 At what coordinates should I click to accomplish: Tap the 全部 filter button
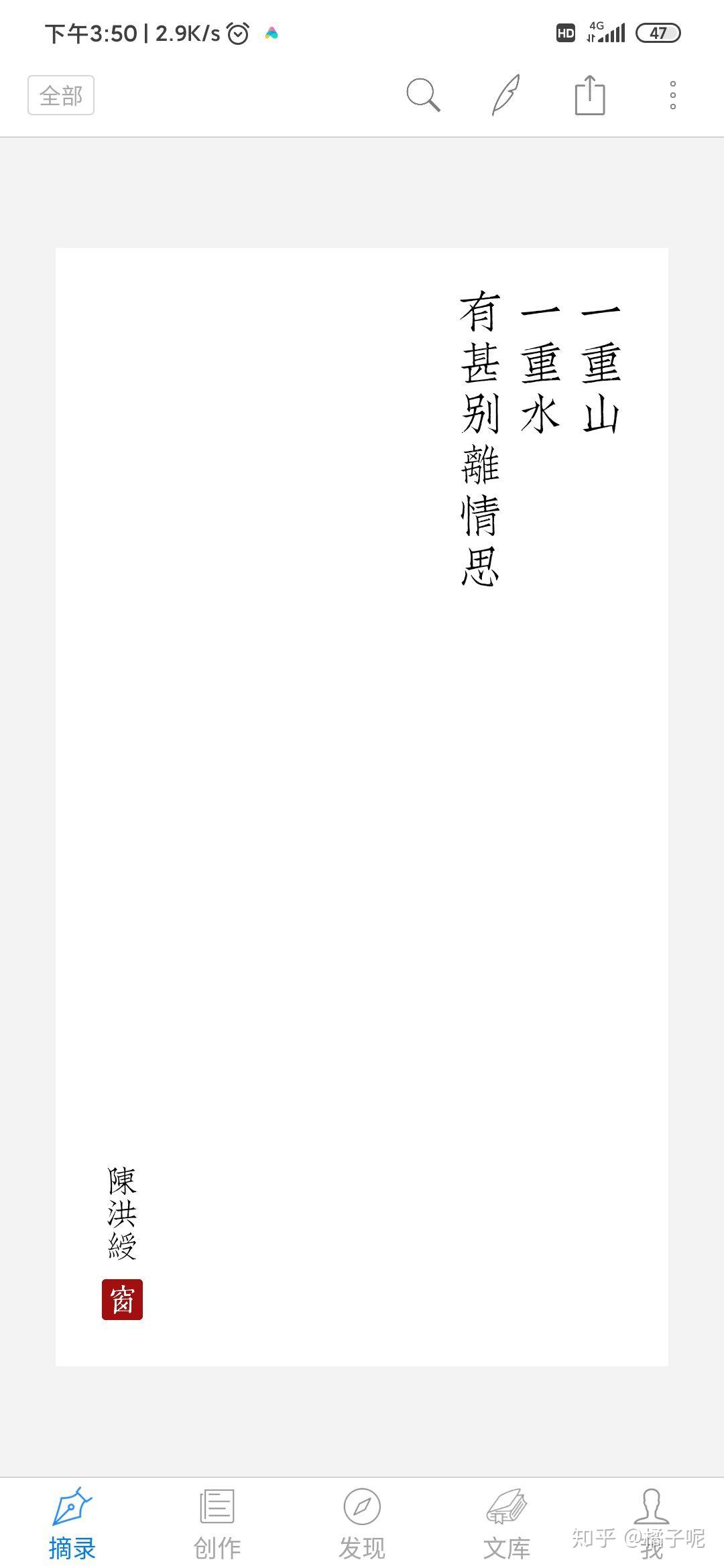click(61, 96)
